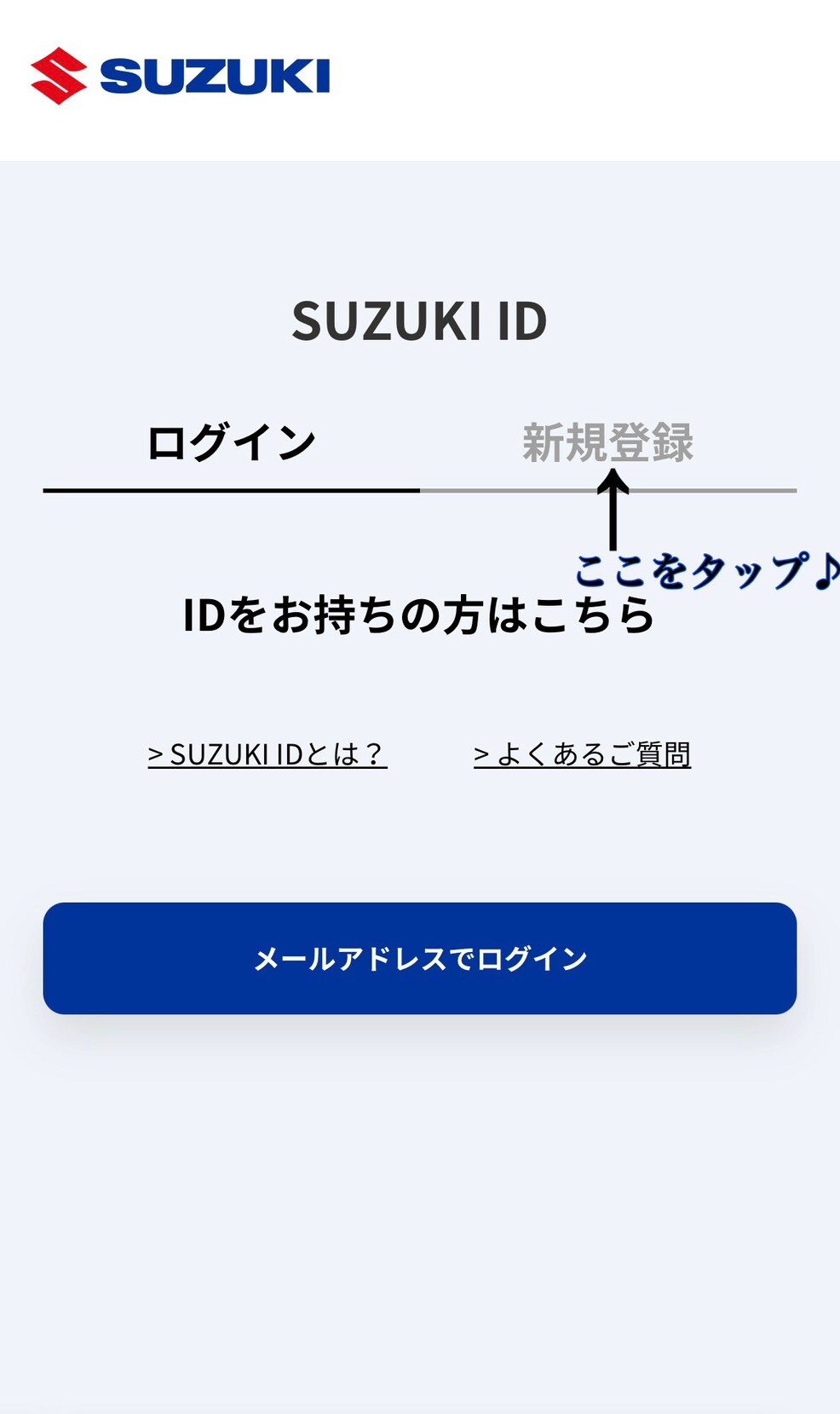Select the ログイン tab
The width and height of the screenshot is (840, 1414).
point(231,443)
